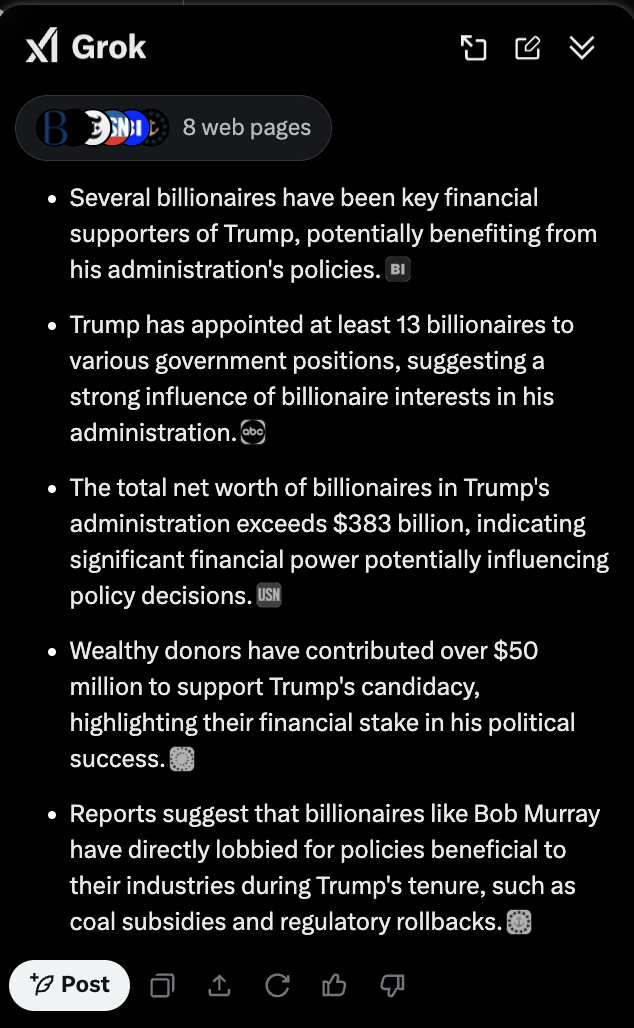Open the 8 web pages sources chip

pos(173,128)
